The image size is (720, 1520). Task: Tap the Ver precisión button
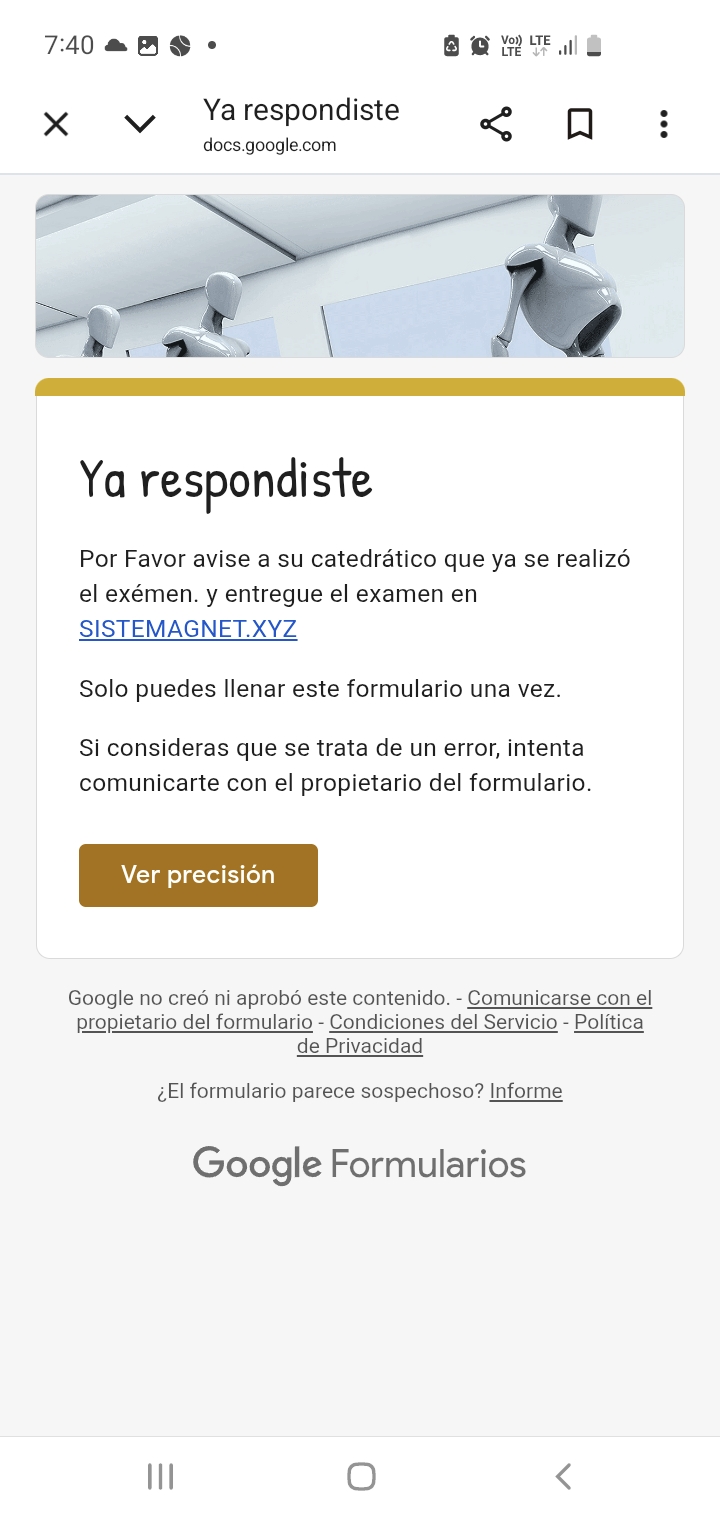tap(198, 875)
